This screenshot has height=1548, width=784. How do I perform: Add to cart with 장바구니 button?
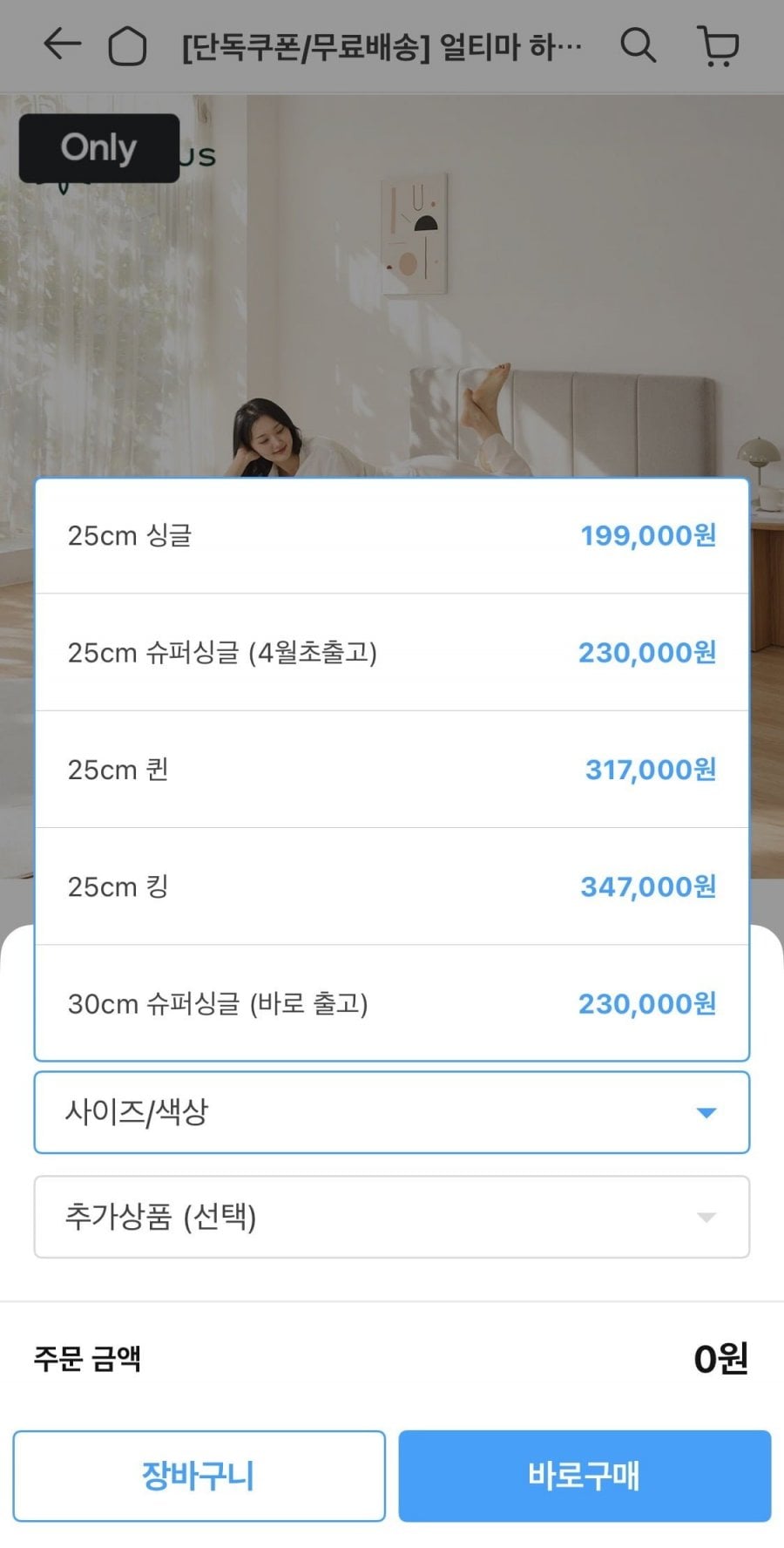point(199,1476)
